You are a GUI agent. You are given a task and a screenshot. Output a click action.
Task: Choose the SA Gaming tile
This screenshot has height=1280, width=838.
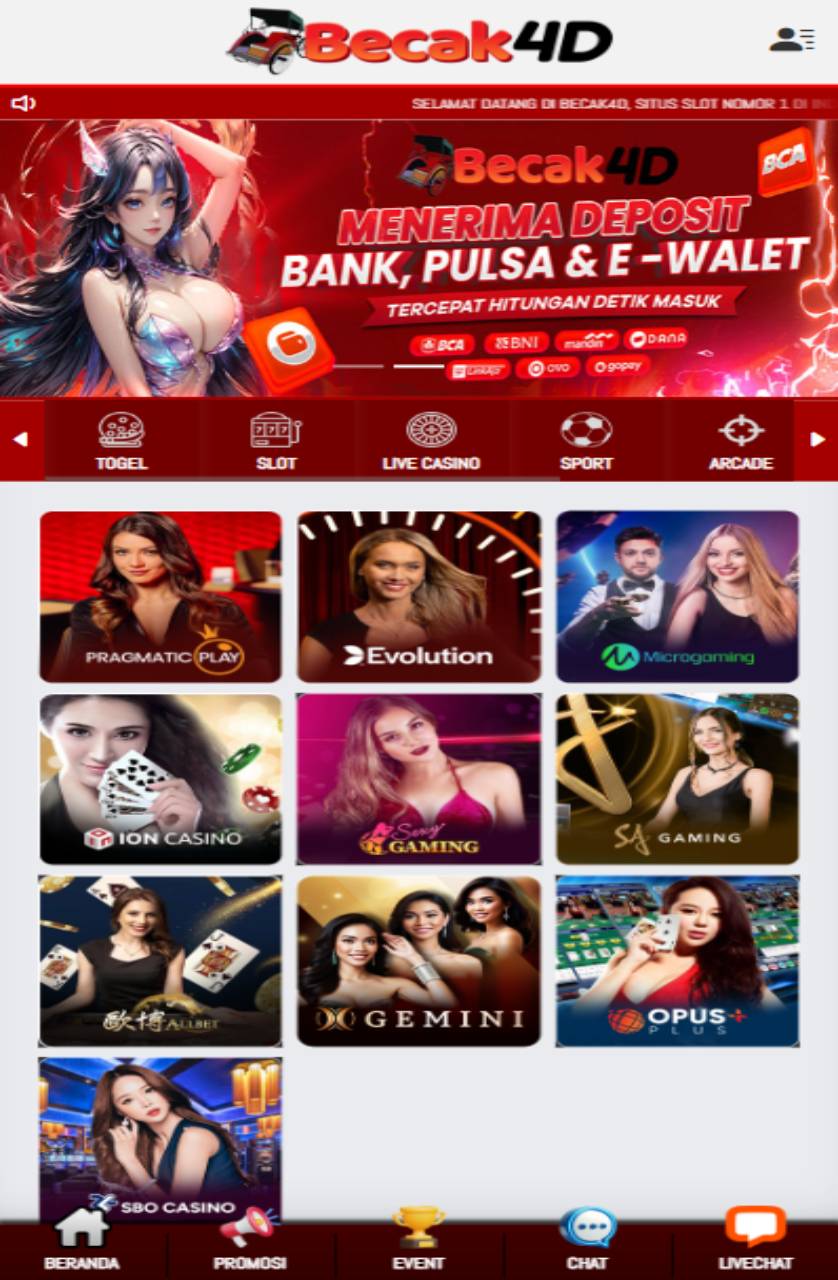[677, 778]
